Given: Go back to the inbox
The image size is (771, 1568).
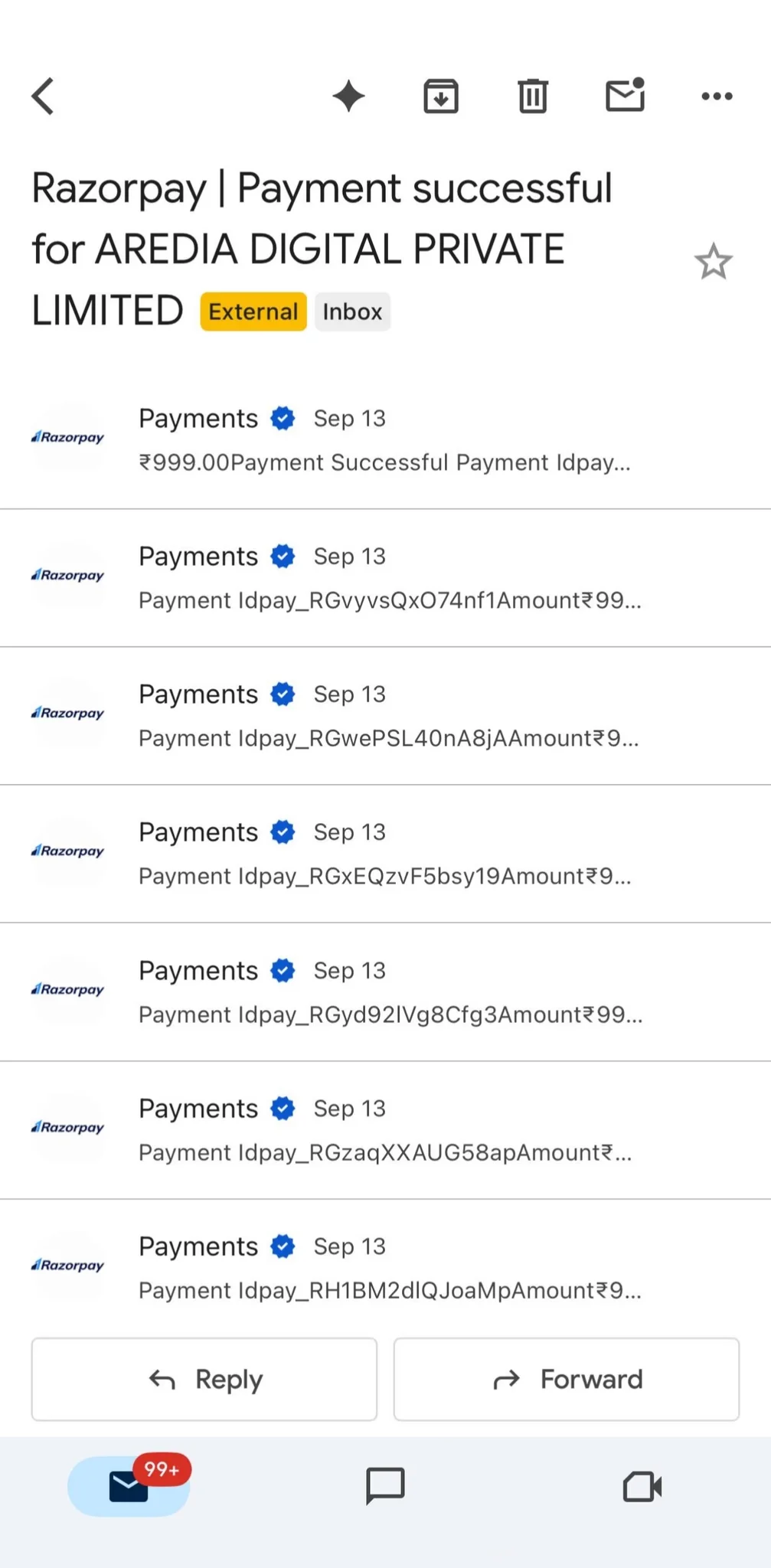Looking at the screenshot, I should pyautogui.click(x=43, y=96).
